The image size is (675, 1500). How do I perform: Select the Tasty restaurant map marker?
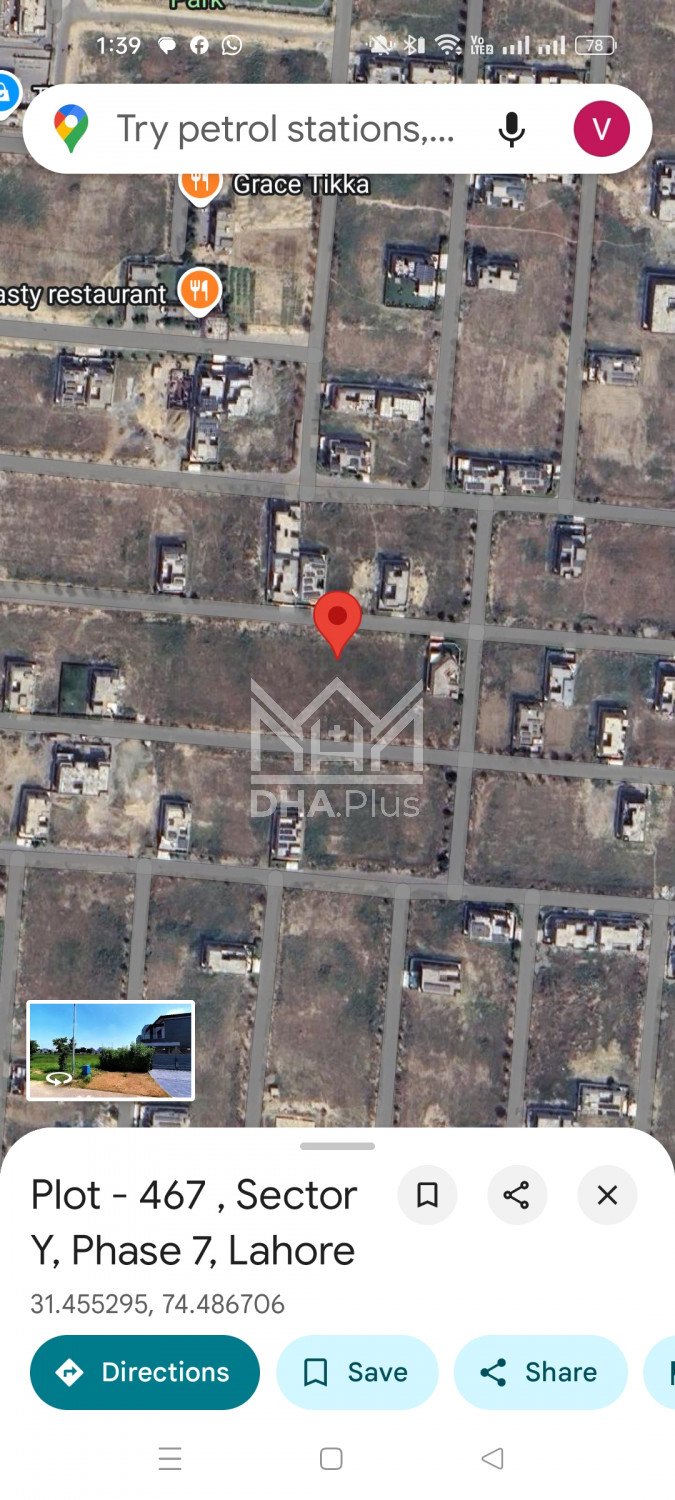point(200,291)
